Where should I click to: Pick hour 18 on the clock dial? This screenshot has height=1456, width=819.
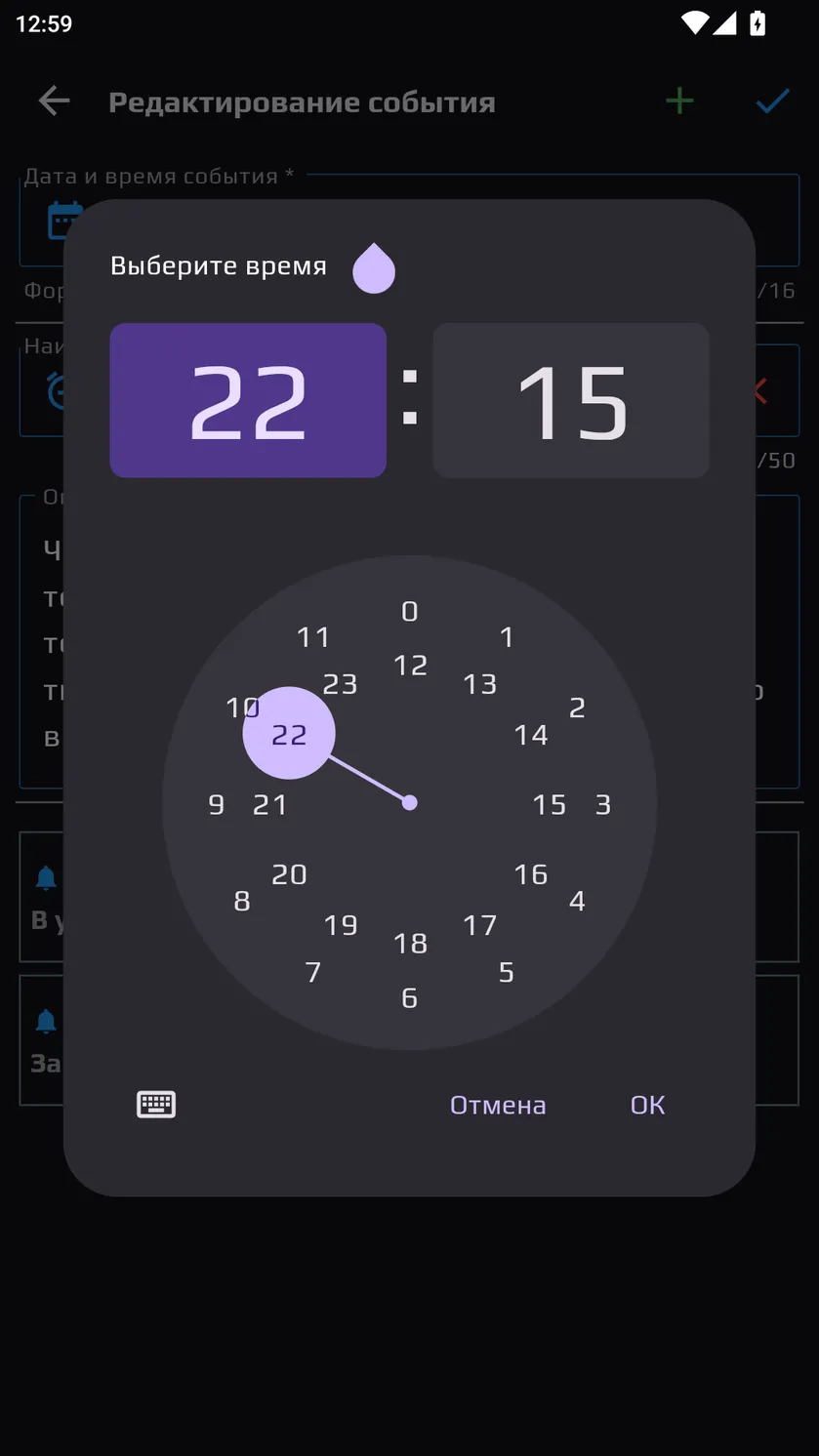410,944
